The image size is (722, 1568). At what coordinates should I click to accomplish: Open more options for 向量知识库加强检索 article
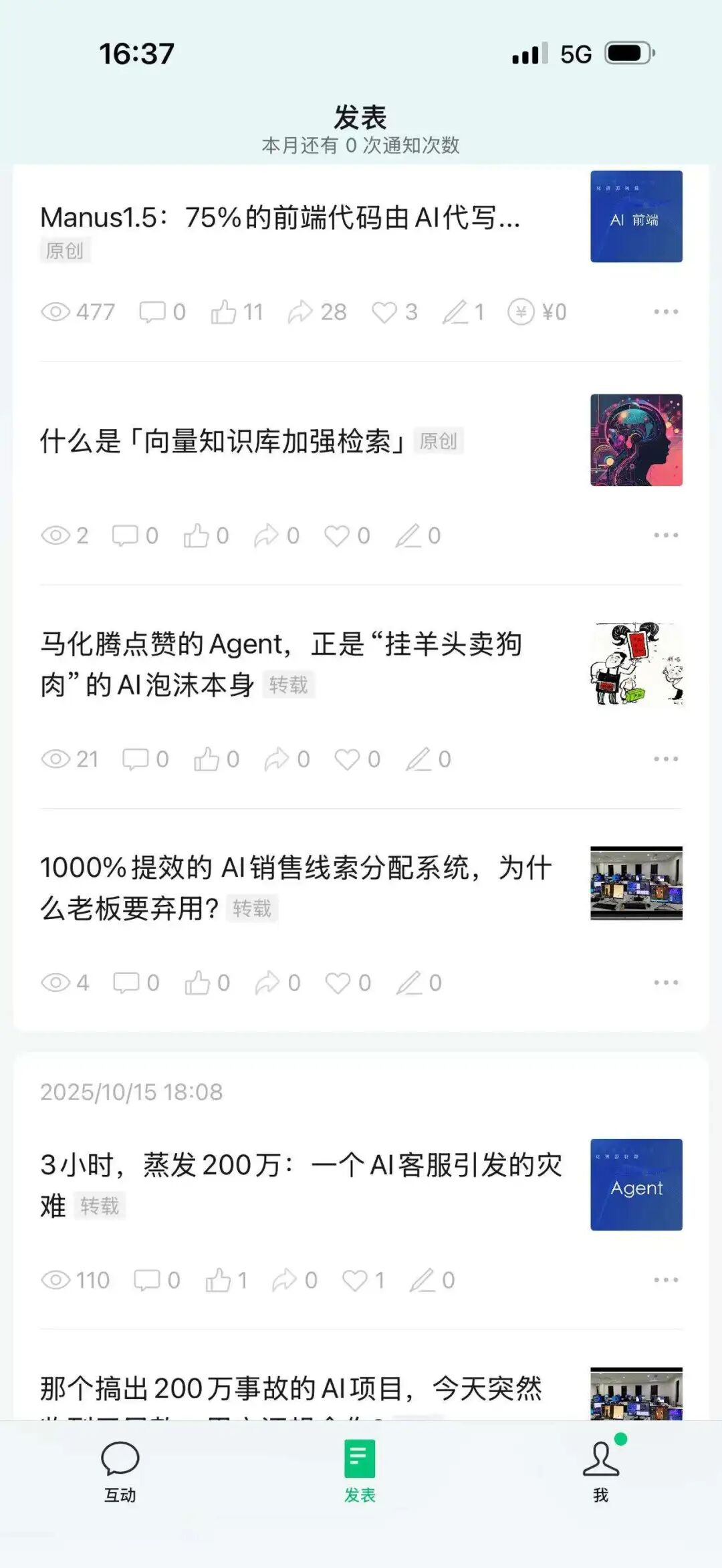coord(666,535)
